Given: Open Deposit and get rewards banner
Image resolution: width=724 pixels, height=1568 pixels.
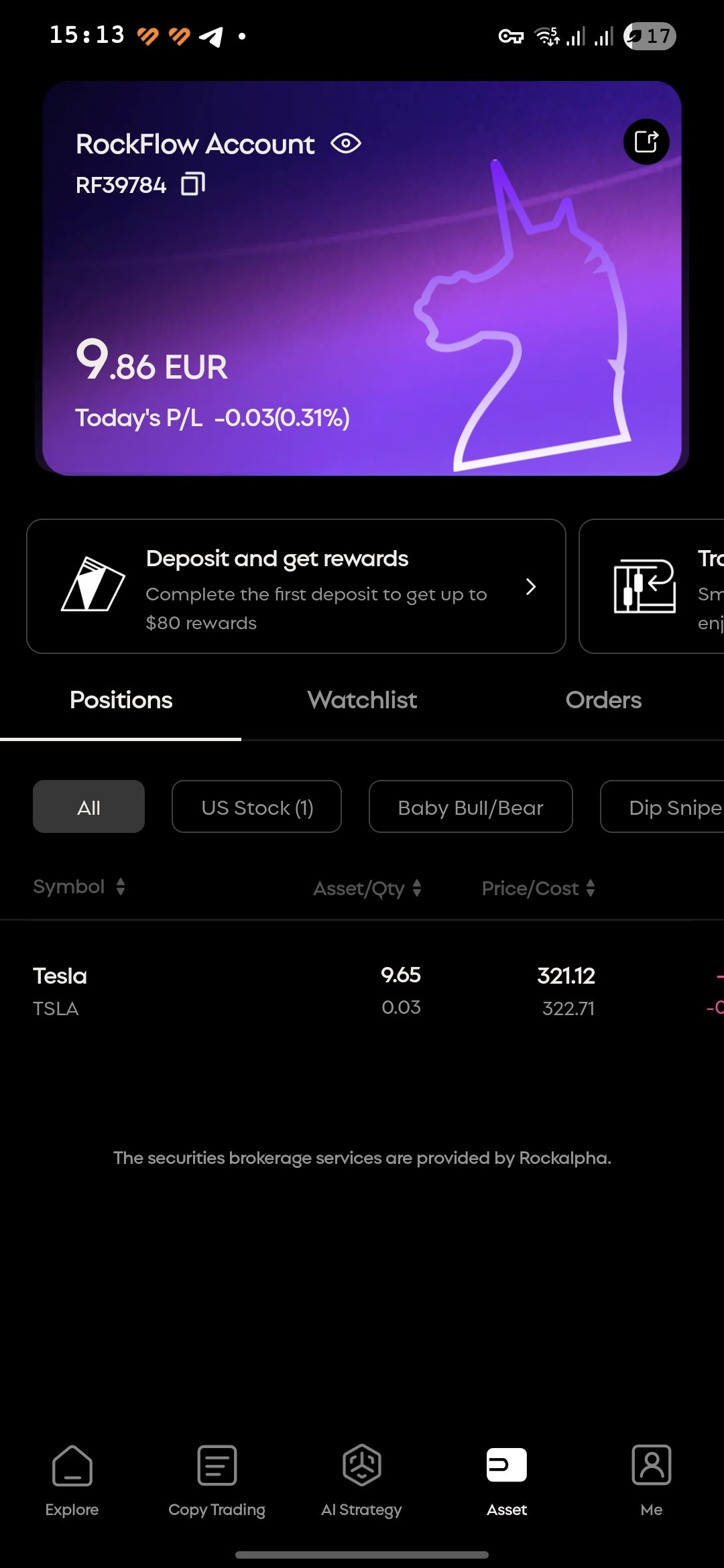Looking at the screenshot, I should [296, 586].
